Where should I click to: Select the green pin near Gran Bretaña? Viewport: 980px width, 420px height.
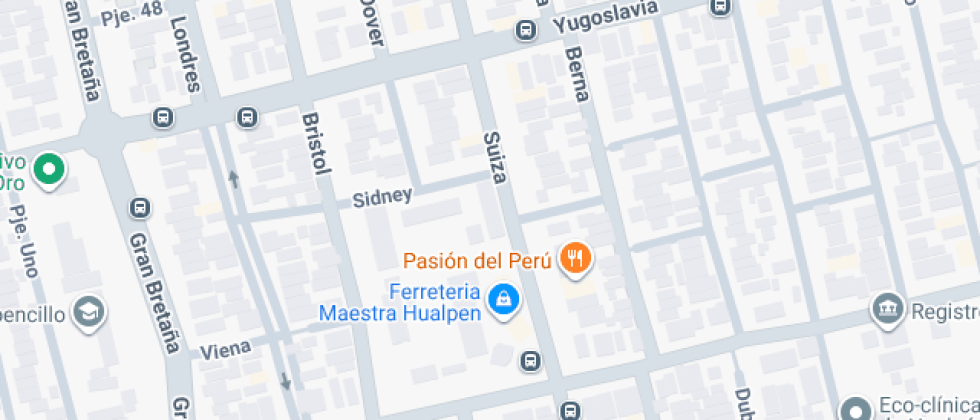47,170
